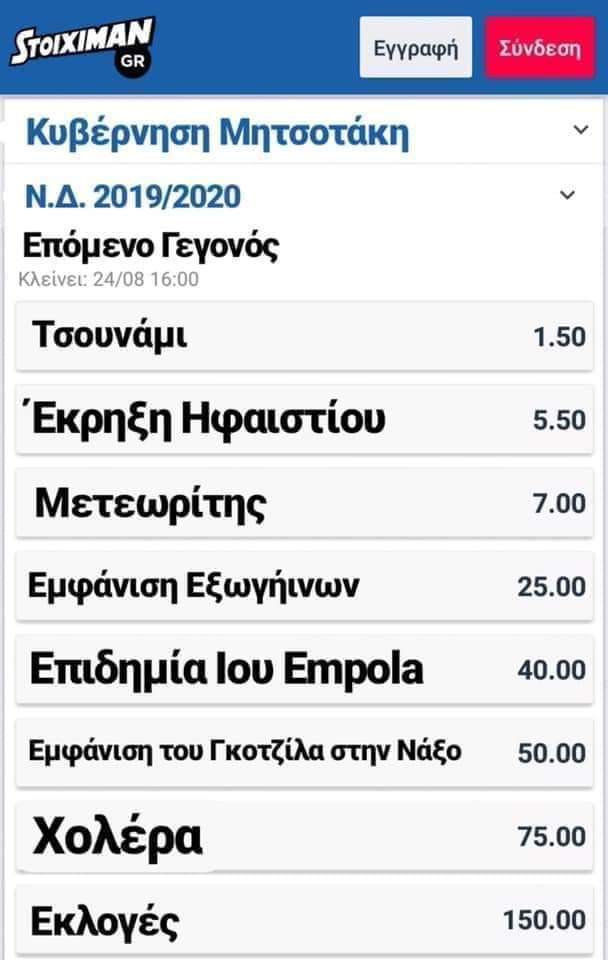Image resolution: width=608 pixels, height=960 pixels.
Task: Collapse the Ν.Δ. 2019/2020 market
Action: pyautogui.click(x=568, y=195)
